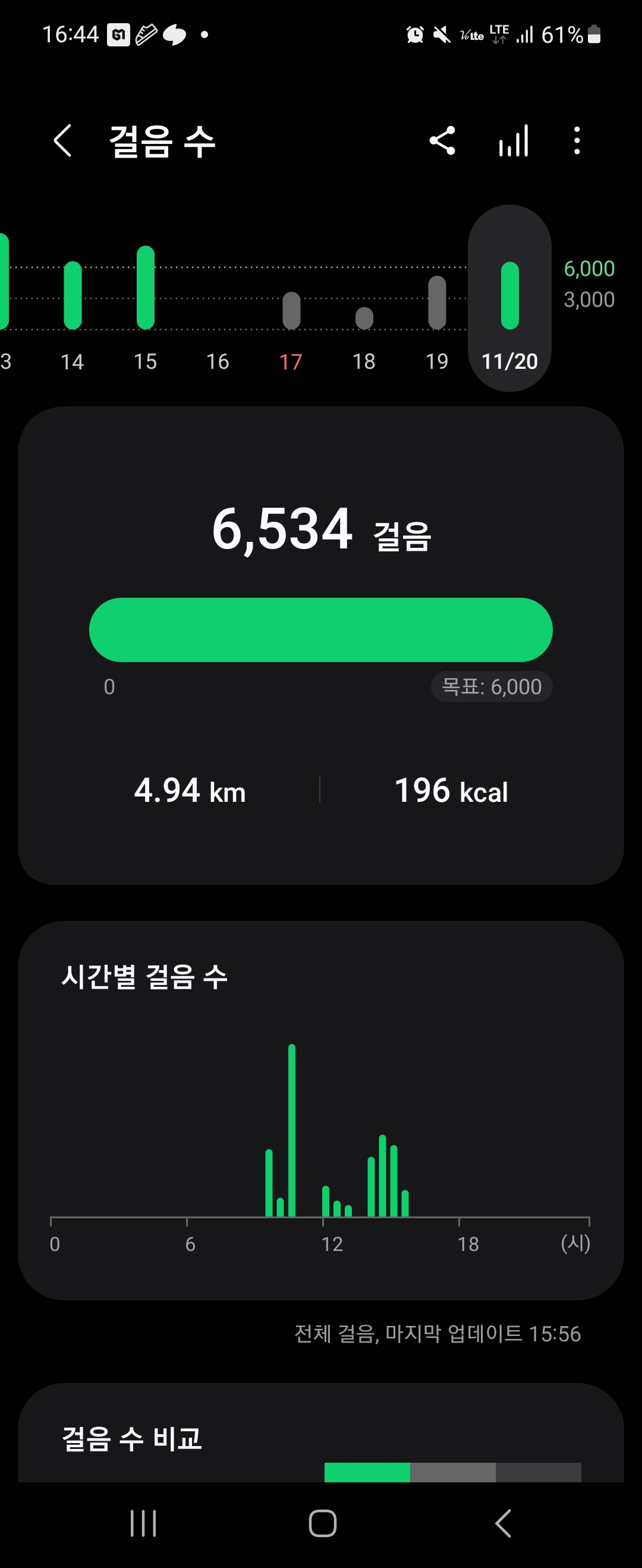642x1568 pixels.
Task: Select day 15 in the date chart
Action: click(146, 305)
